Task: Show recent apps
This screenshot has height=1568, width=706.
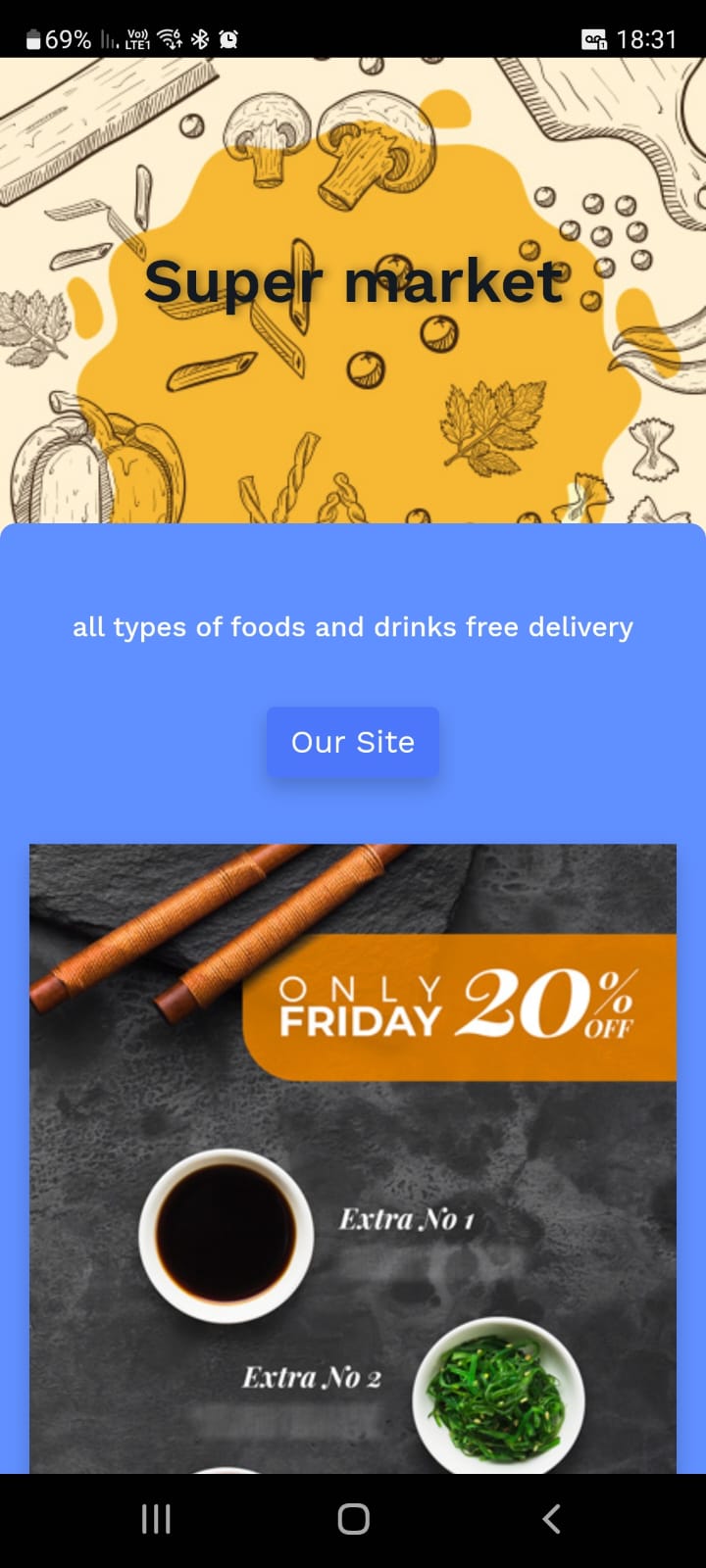Action: [x=156, y=1519]
